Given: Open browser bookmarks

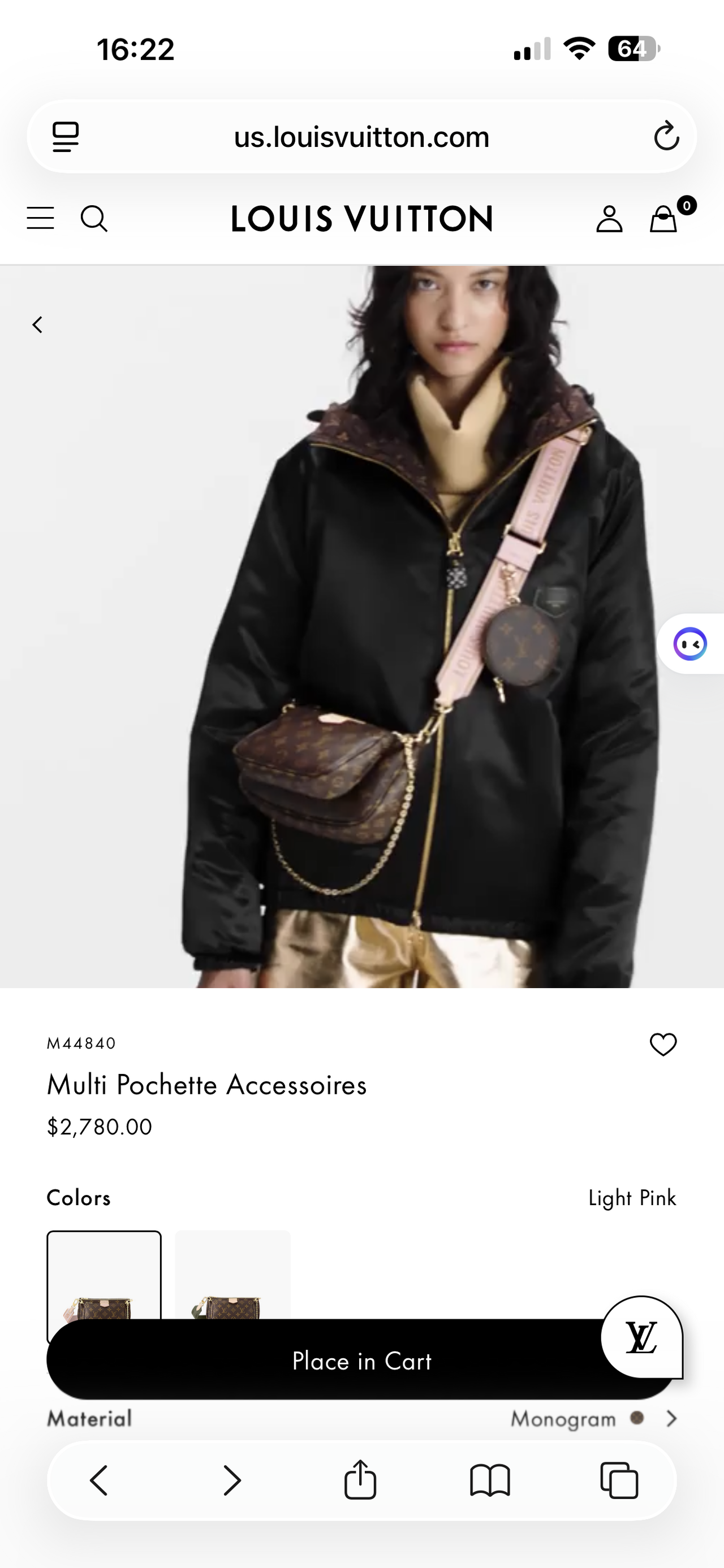Looking at the screenshot, I should pos(490,1480).
